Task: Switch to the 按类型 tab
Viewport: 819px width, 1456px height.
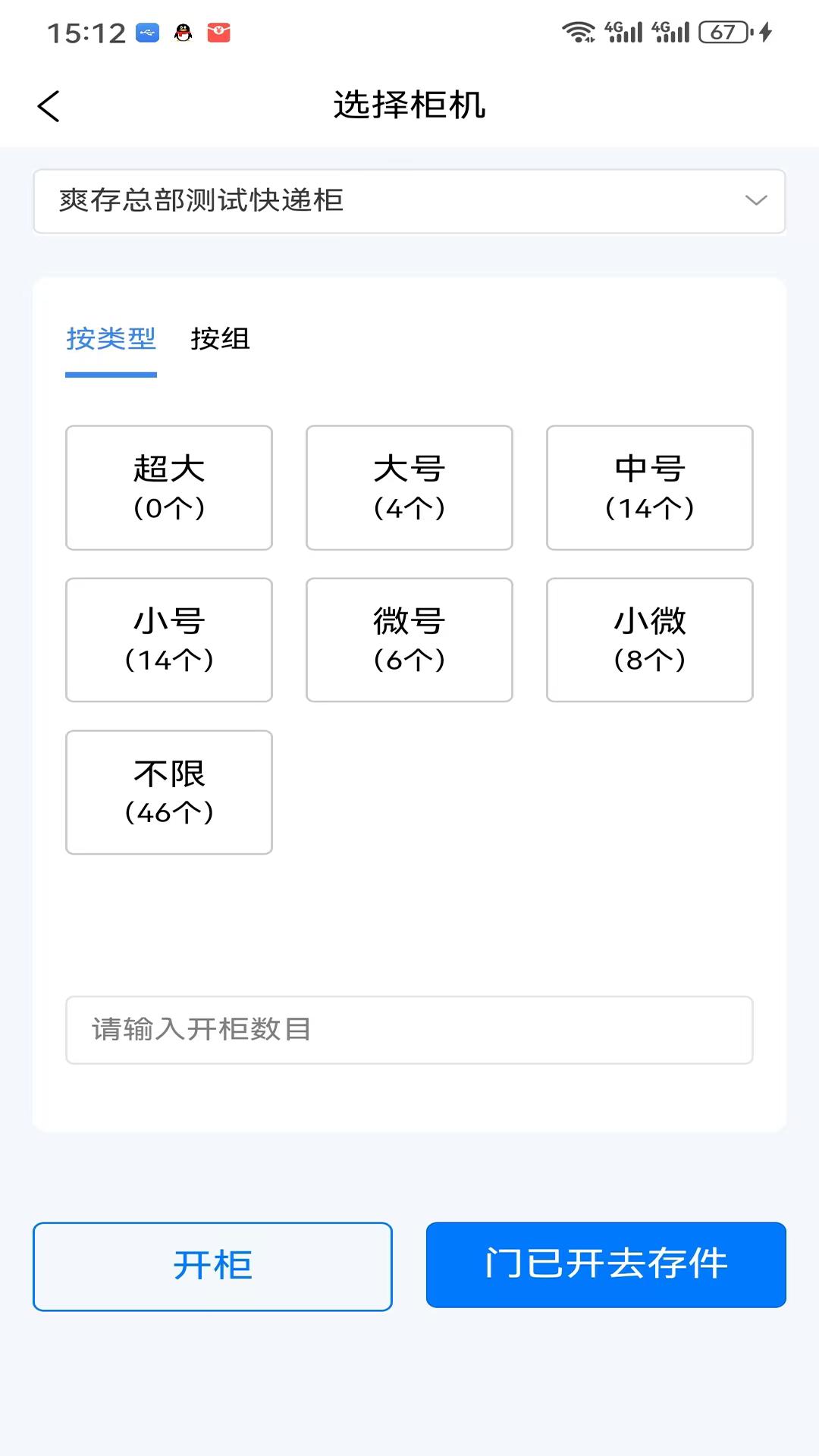Action: (111, 339)
